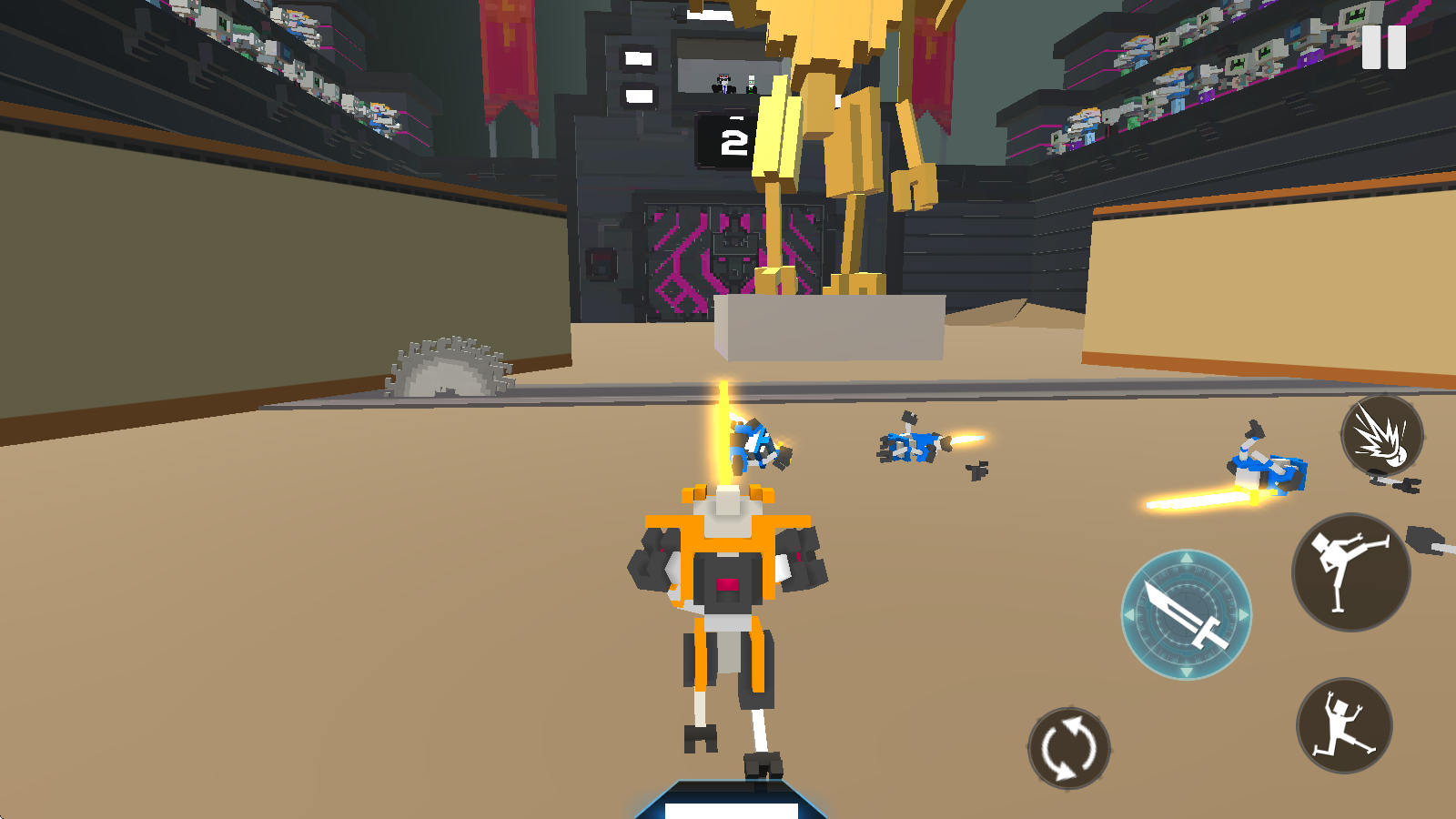Tap the circular arrows swap button
1456x819 pixels.
point(1068,748)
